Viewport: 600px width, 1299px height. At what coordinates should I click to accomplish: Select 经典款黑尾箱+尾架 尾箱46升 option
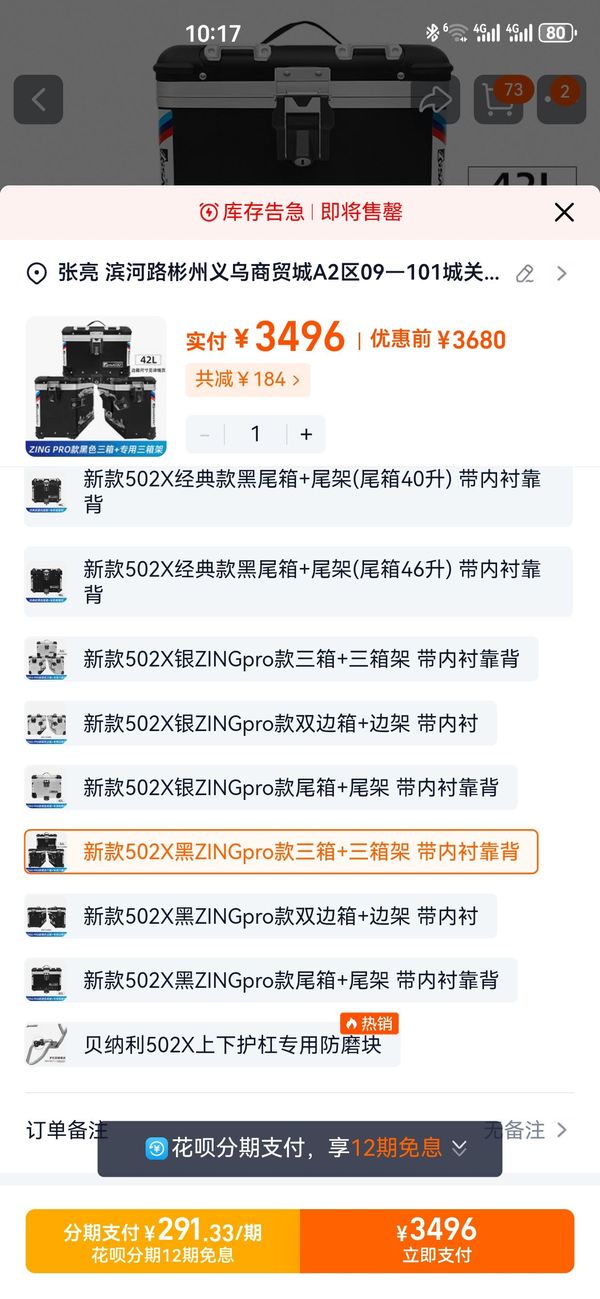(x=298, y=582)
